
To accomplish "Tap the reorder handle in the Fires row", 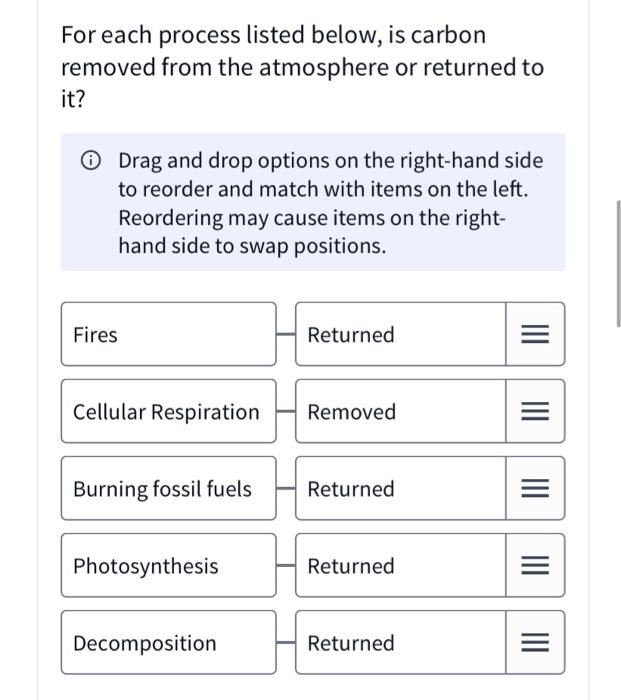I will coord(535,335).
